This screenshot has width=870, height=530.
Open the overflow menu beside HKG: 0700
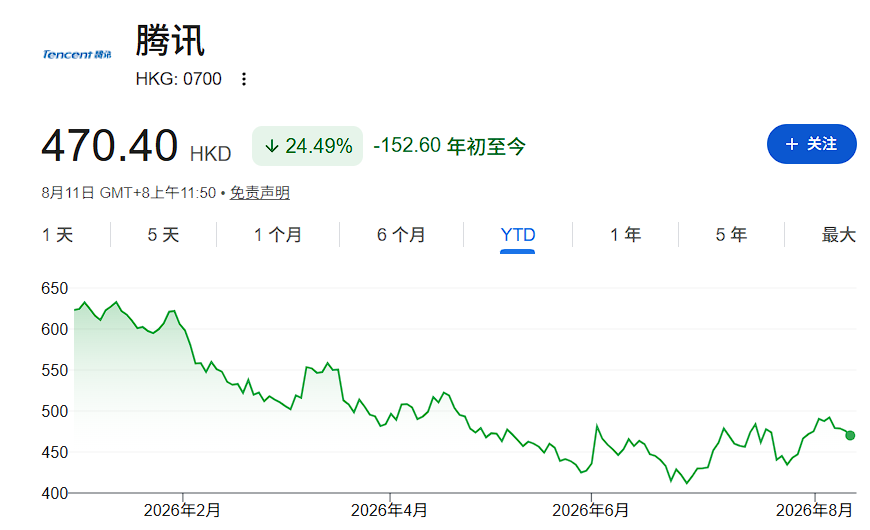pyautogui.click(x=244, y=79)
